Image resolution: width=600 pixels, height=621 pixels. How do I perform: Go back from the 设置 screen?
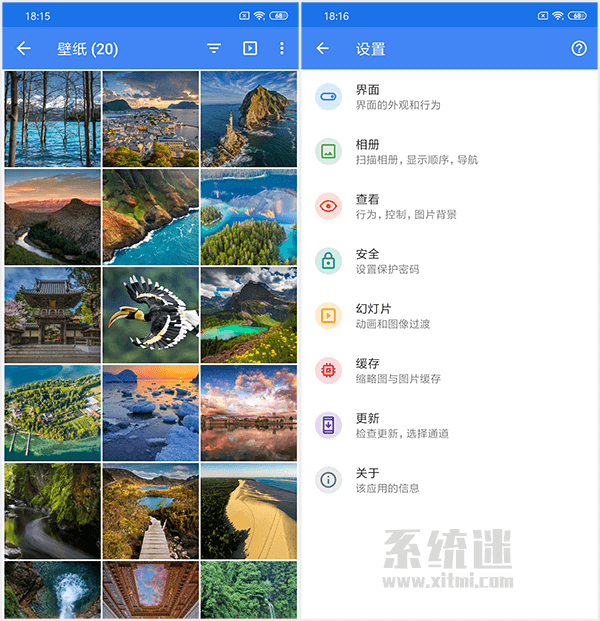322,48
